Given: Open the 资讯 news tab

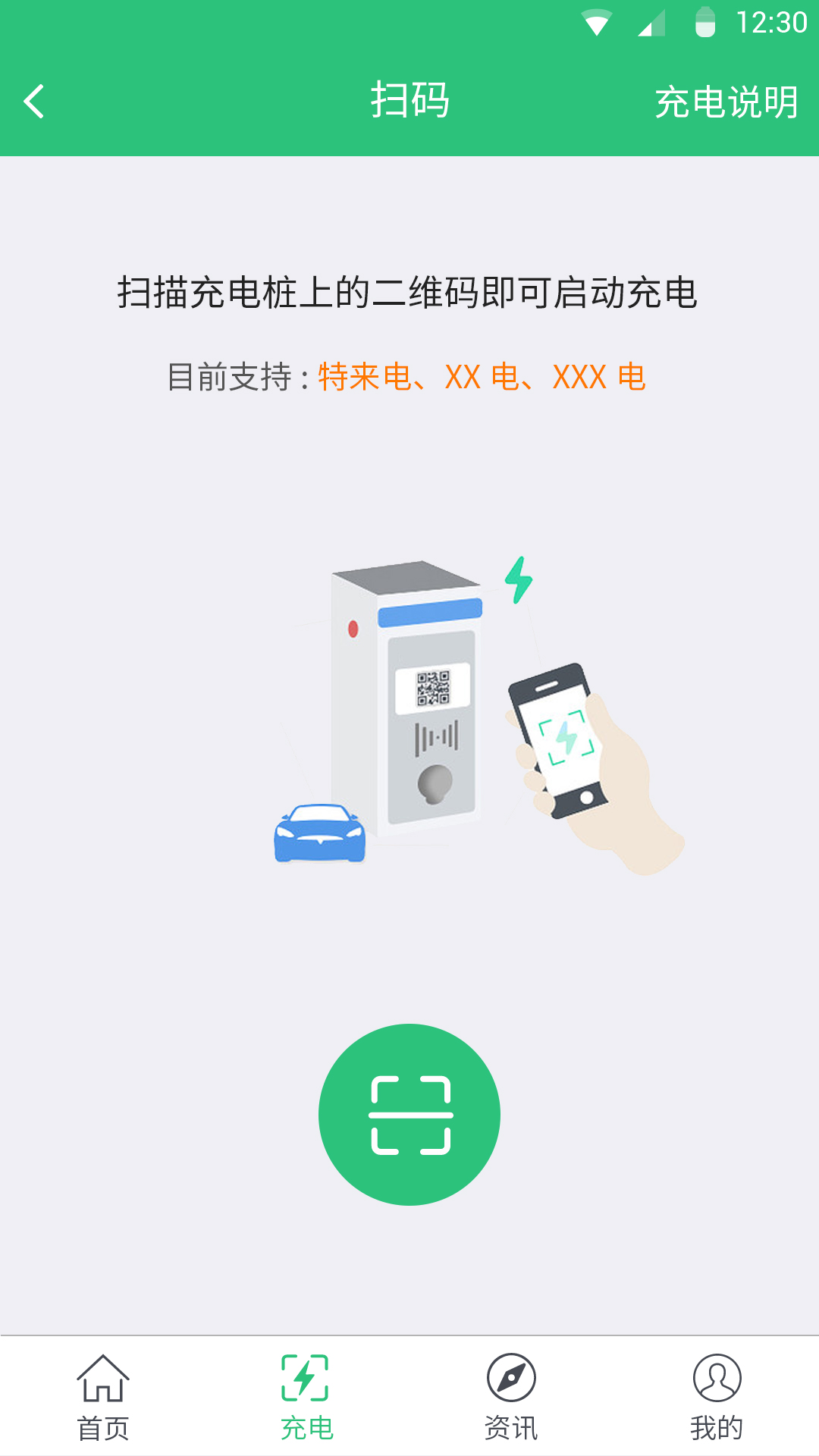Looking at the screenshot, I should [511, 1398].
